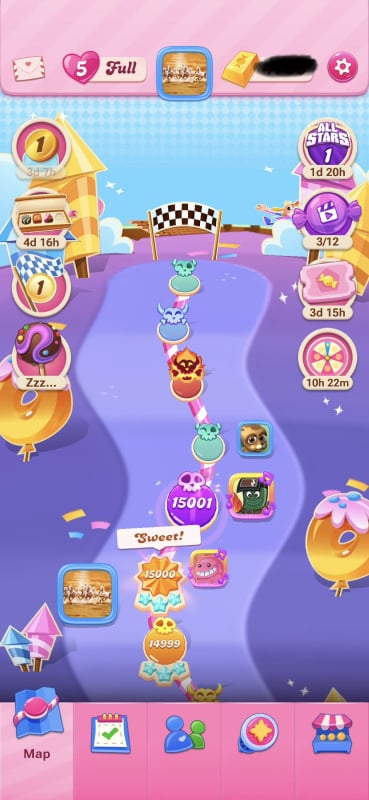The width and height of the screenshot is (369, 800).
Task: Open the gold bars shop
Action: tap(269, 68)
